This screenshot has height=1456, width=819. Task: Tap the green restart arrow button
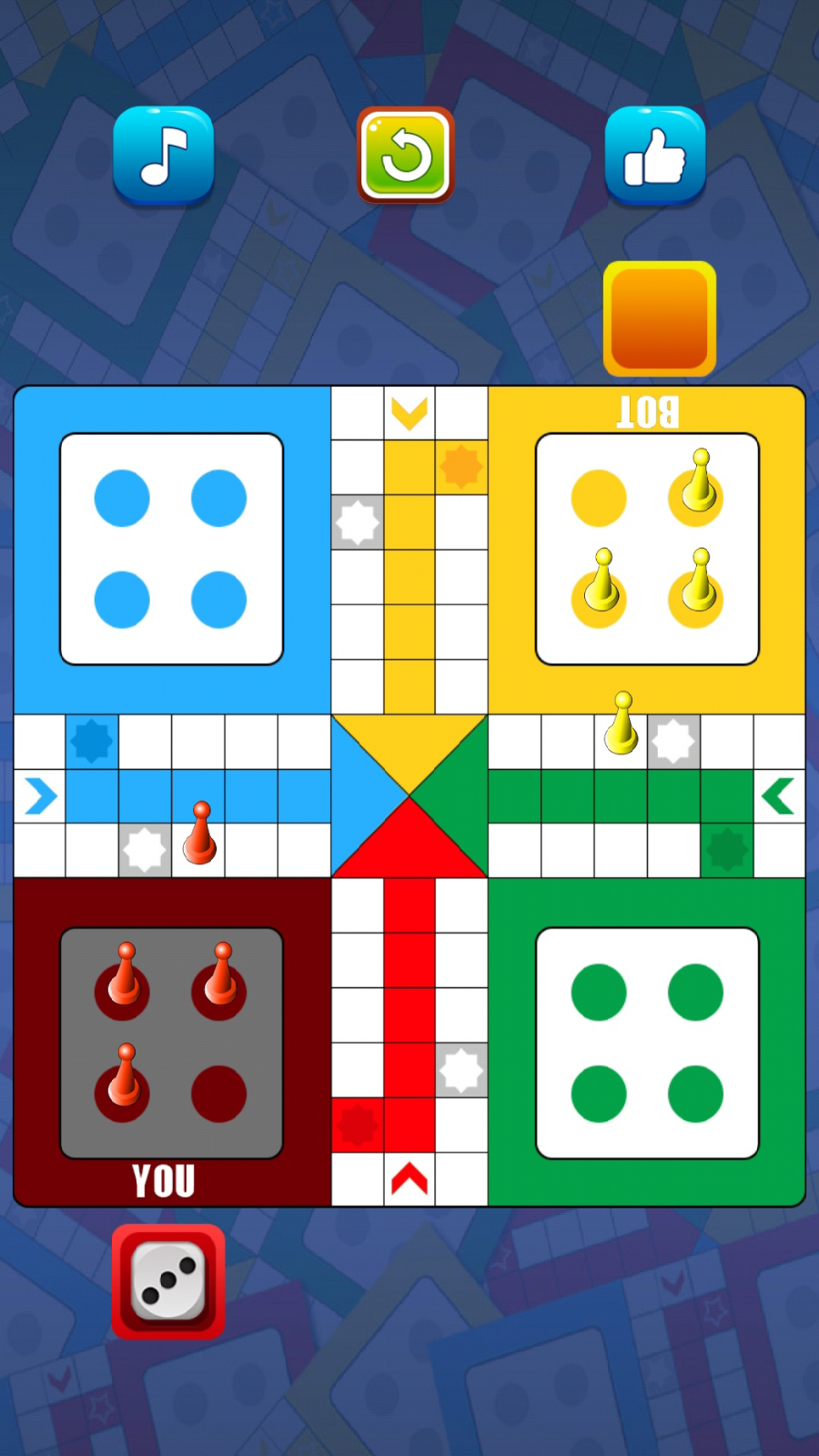(x=406, y=155)
